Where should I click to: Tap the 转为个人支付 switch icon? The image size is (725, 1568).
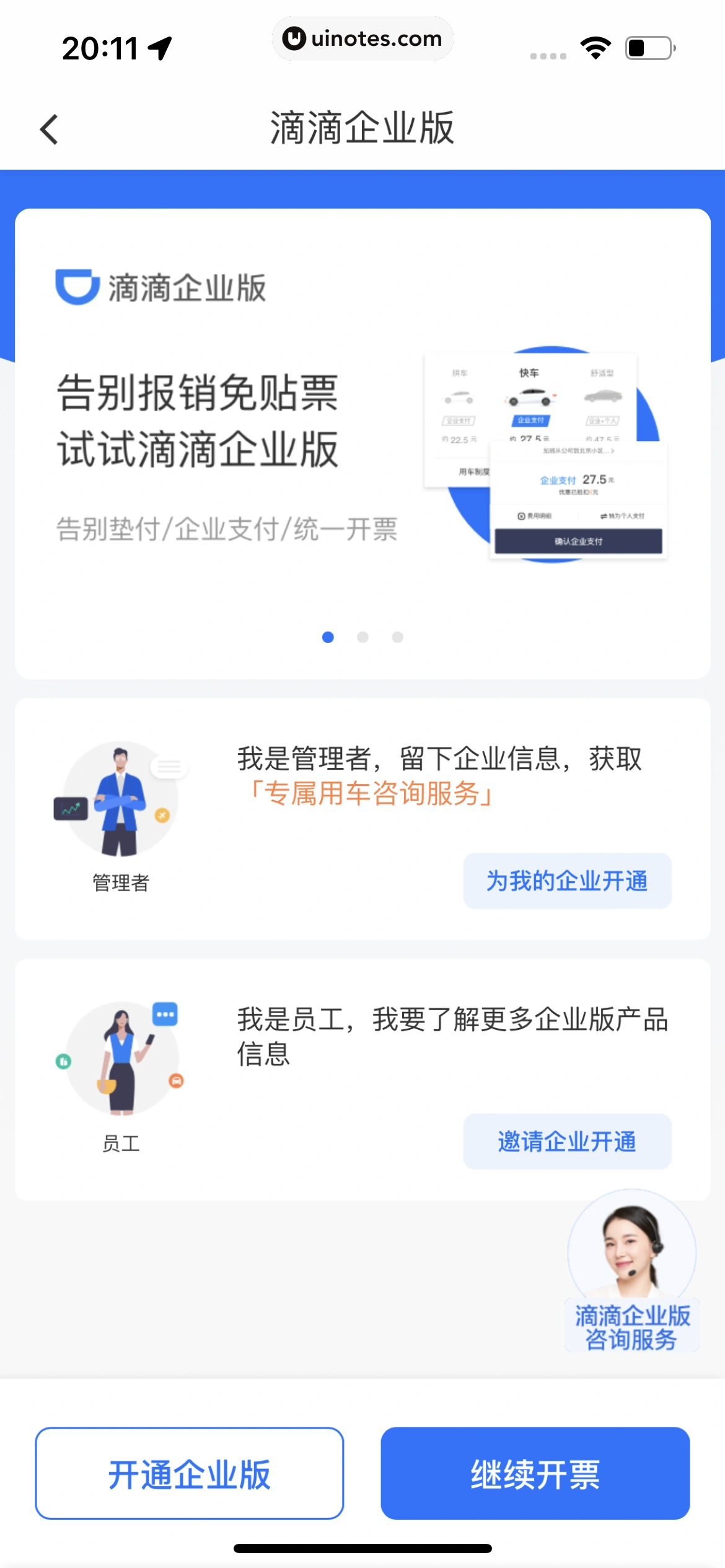click(x=604, y=516)
